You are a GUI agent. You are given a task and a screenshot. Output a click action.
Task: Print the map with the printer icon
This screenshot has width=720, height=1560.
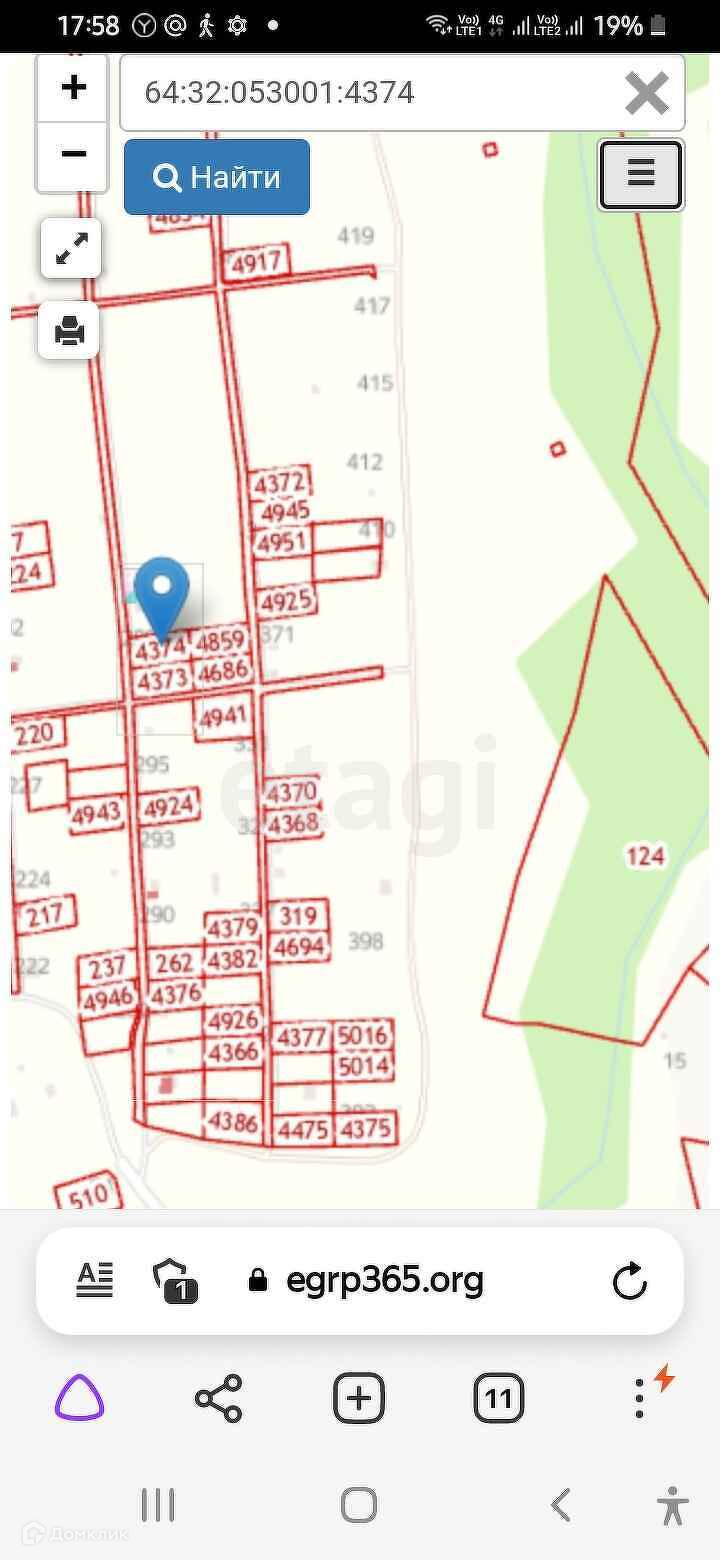69,330
